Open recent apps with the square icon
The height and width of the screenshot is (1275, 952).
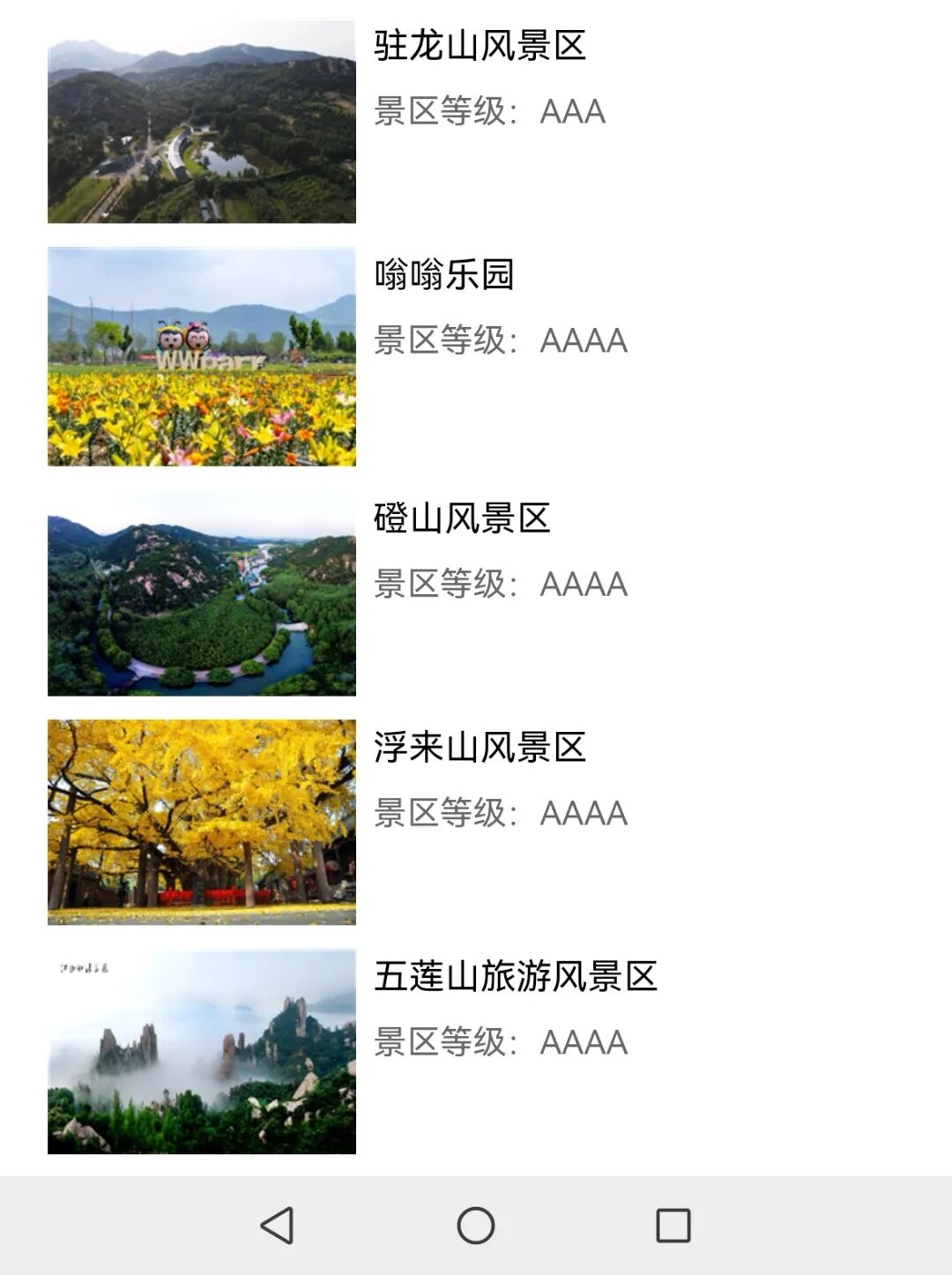pyautogui.click(x=674, y=1227)
